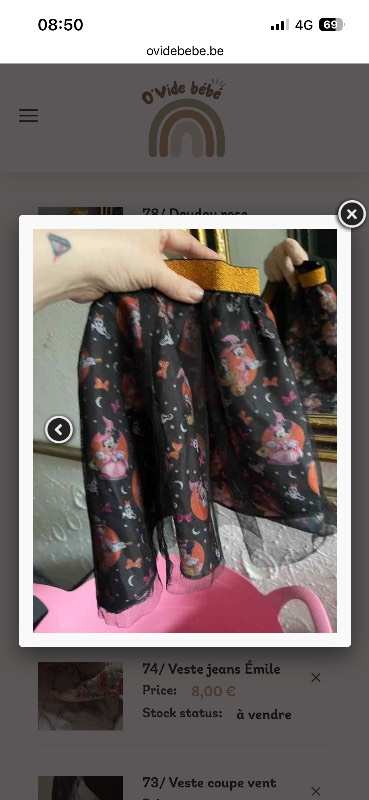This screenshot has height=800, width=369.
Task: Go to the previous photo
Action: click(x=59, y=430)
